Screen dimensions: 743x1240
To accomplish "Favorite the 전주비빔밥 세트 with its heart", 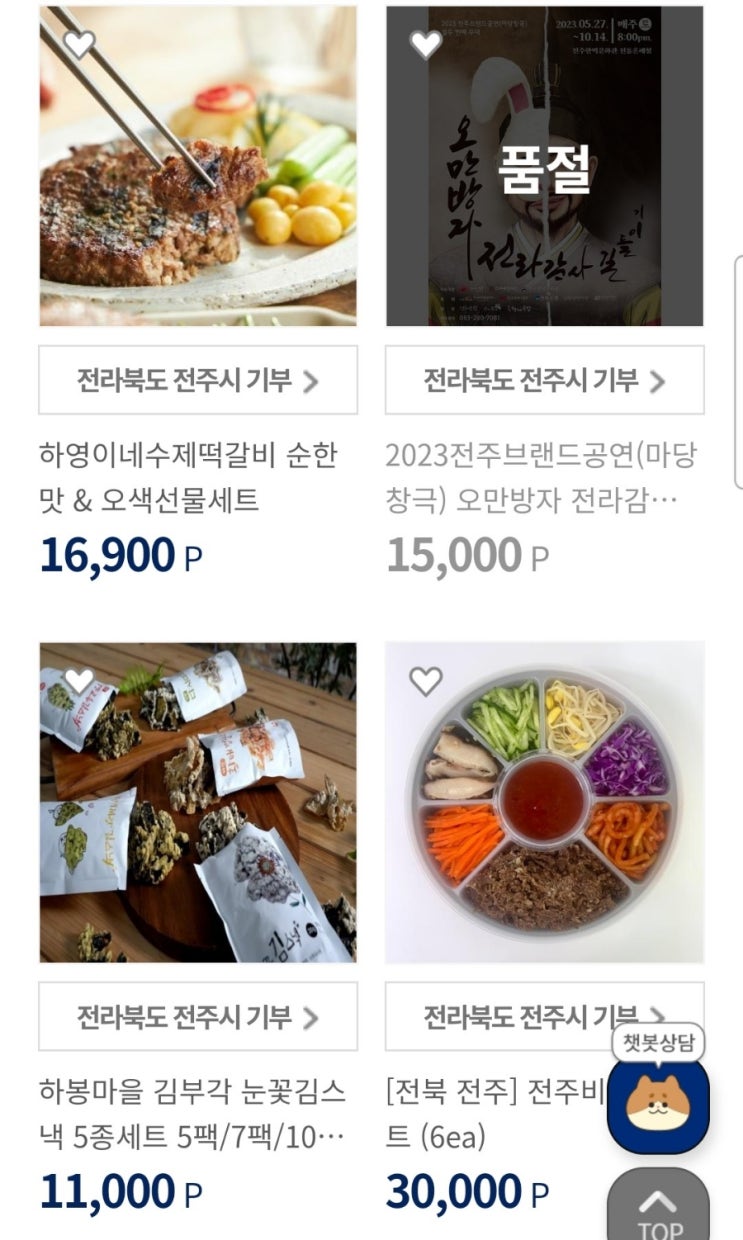I will [x=426, y=681].
